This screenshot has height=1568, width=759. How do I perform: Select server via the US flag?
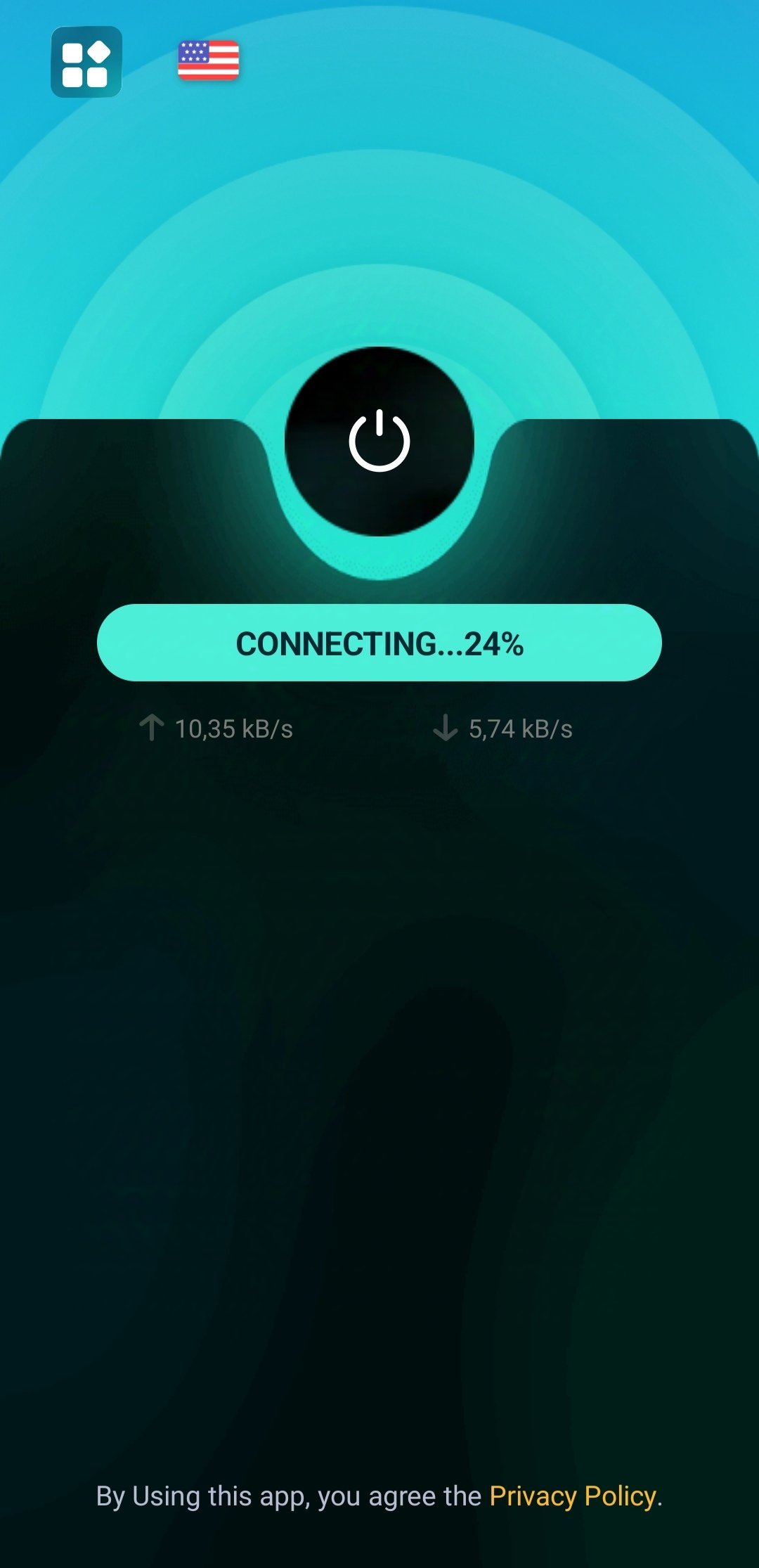click(209, 60)
